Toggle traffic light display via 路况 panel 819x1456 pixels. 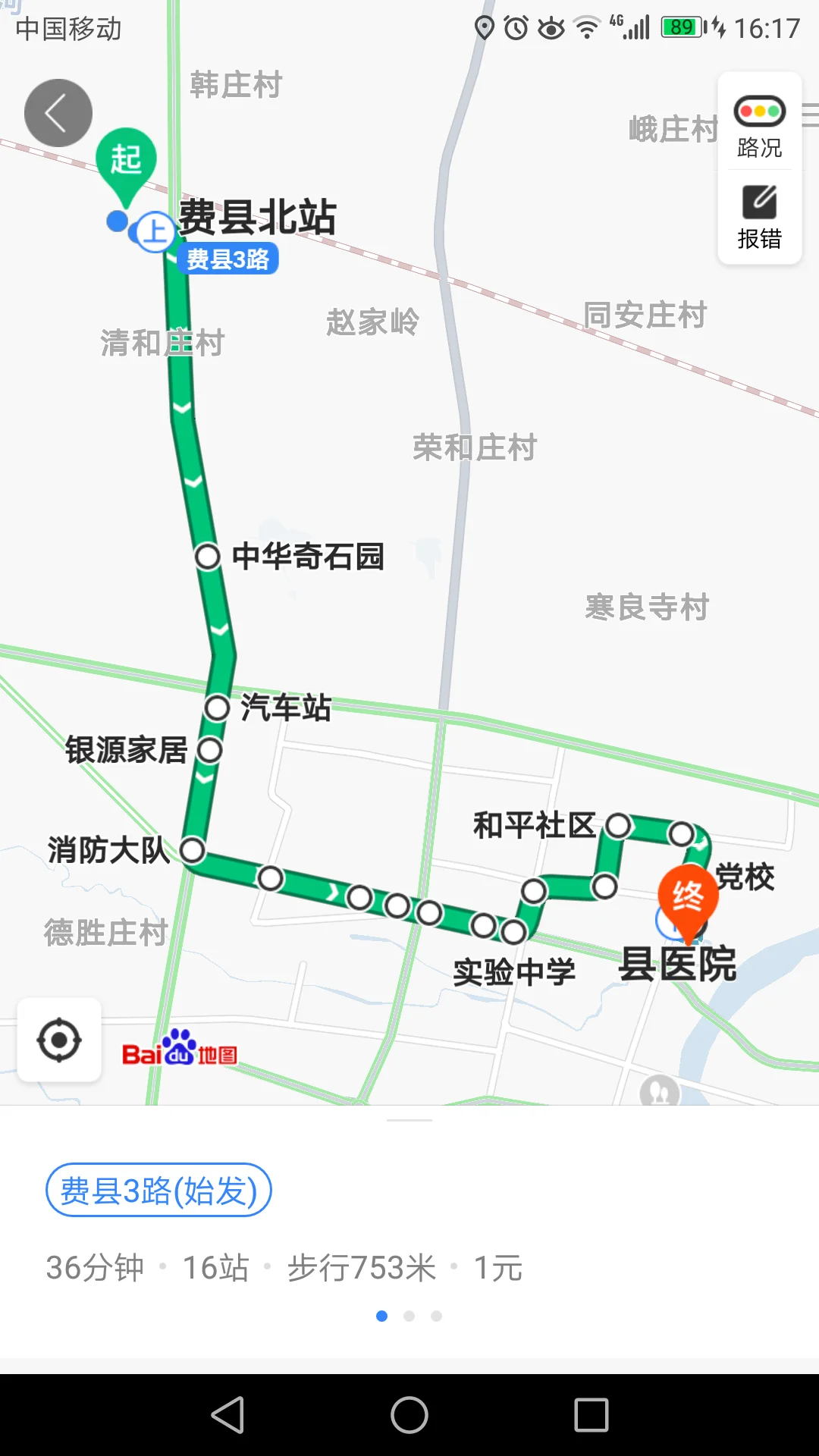point(758,110)
